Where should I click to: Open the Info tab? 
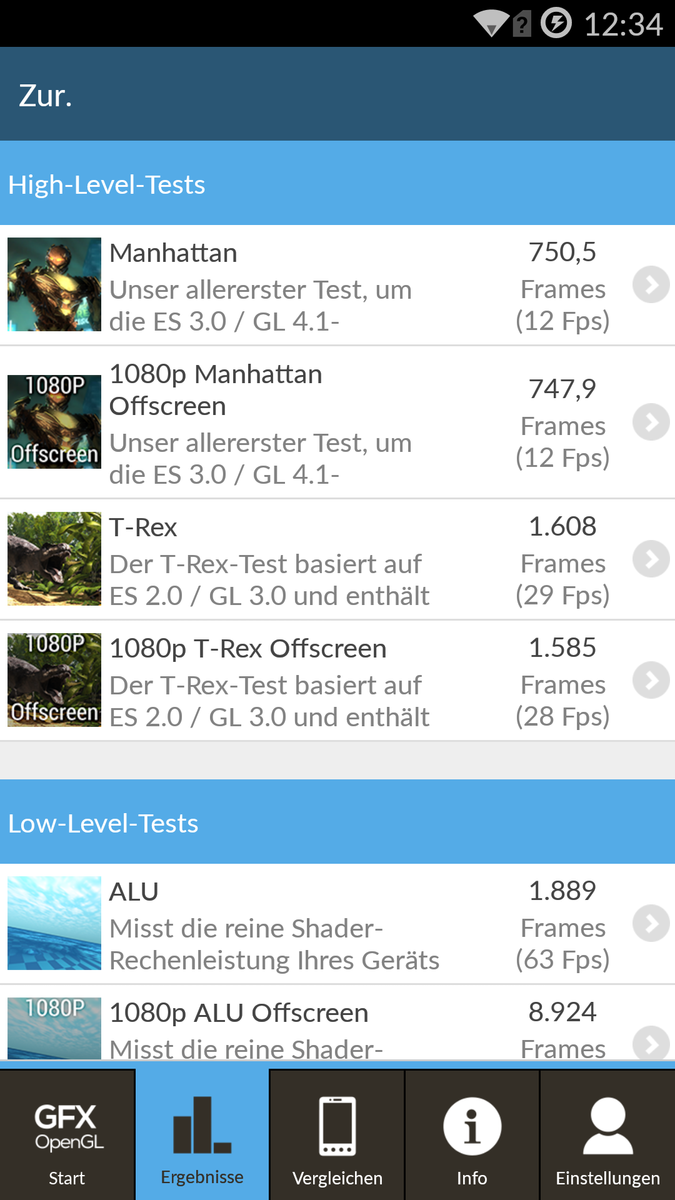[x=472, y=1135]
